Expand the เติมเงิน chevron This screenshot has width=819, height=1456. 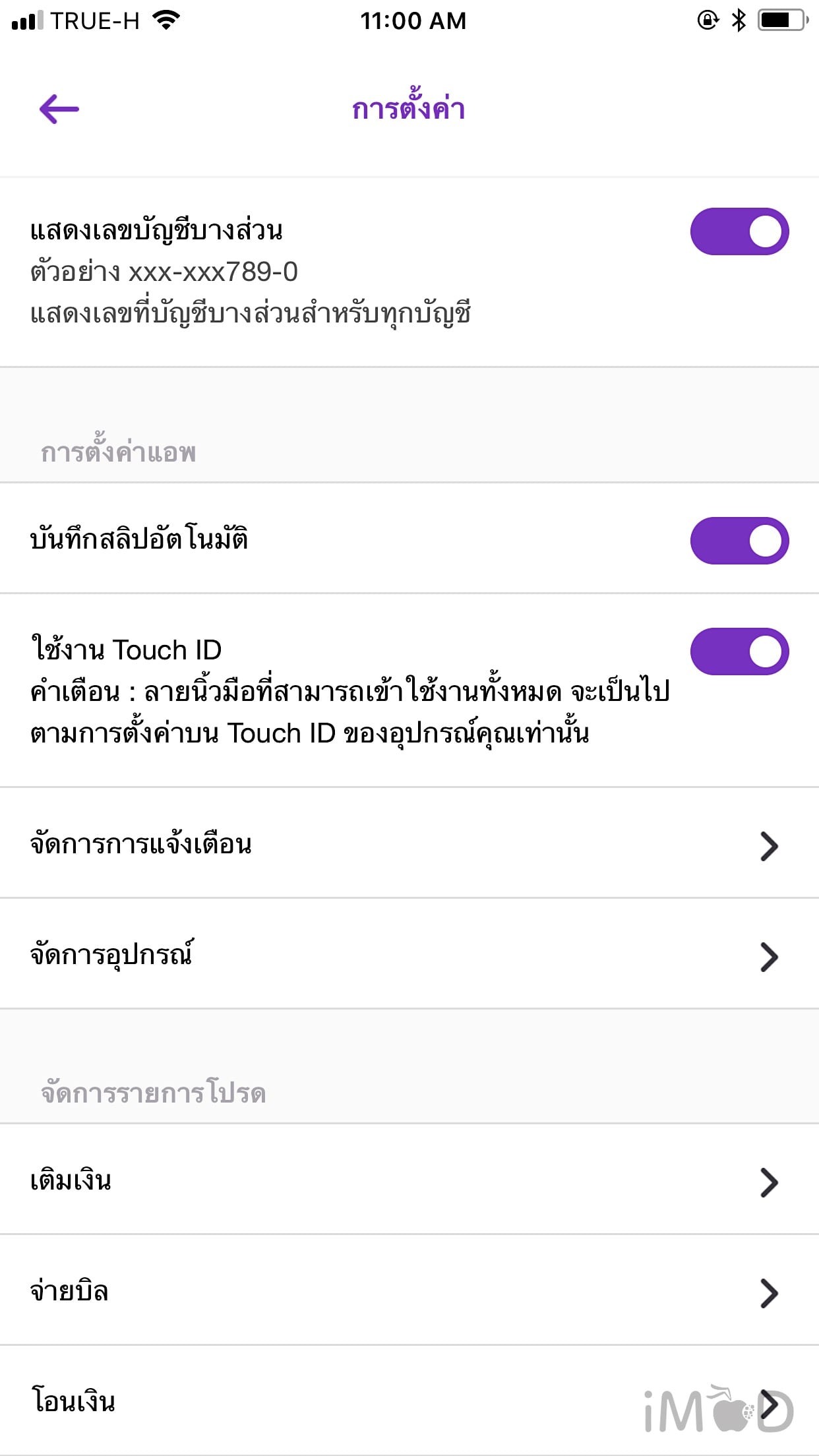click(x=768, y=1182)
